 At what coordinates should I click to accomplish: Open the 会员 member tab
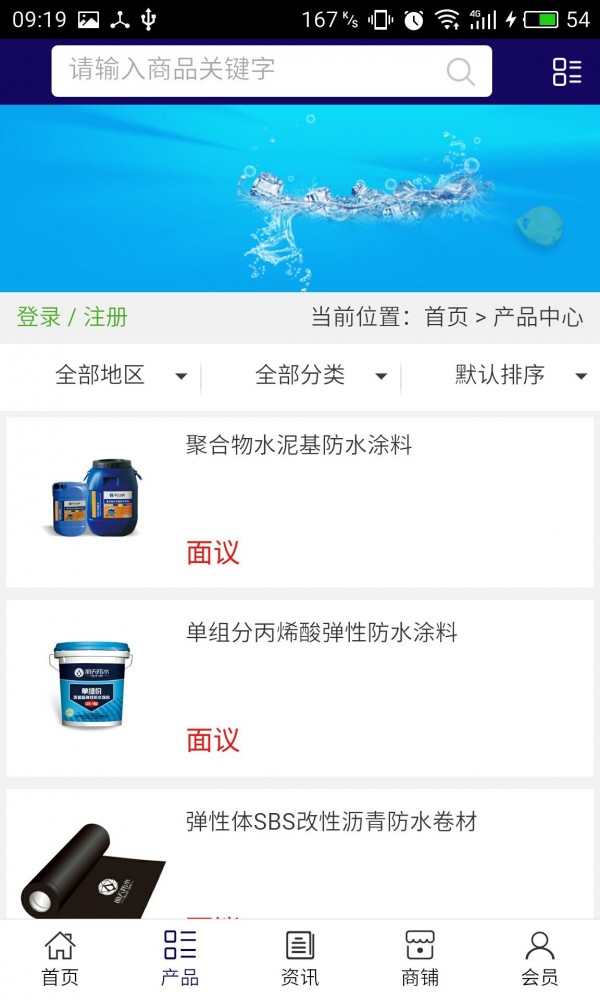pyautogui.click(x=540, y=958)
